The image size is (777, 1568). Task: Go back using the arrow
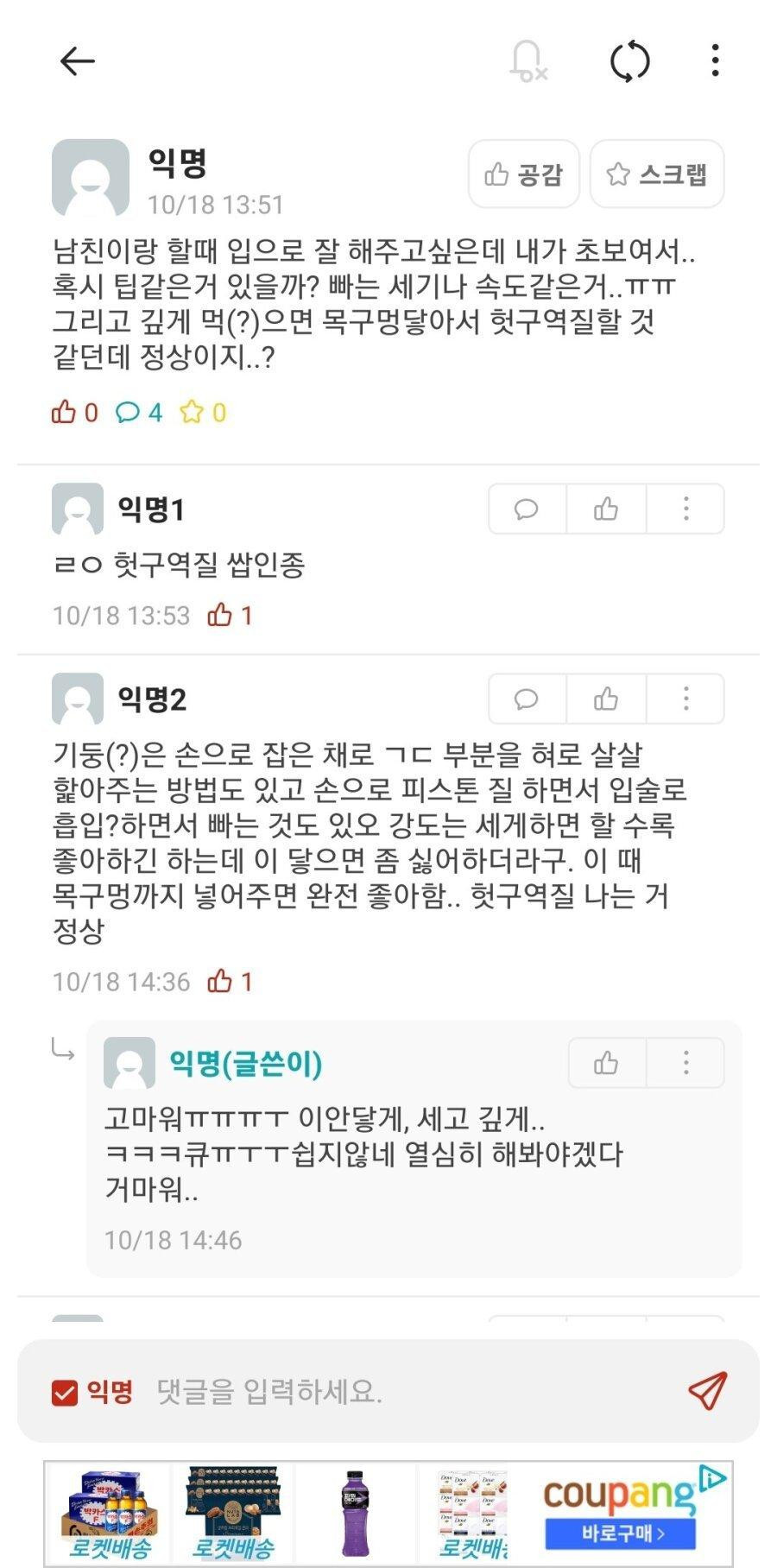[77, 61]
